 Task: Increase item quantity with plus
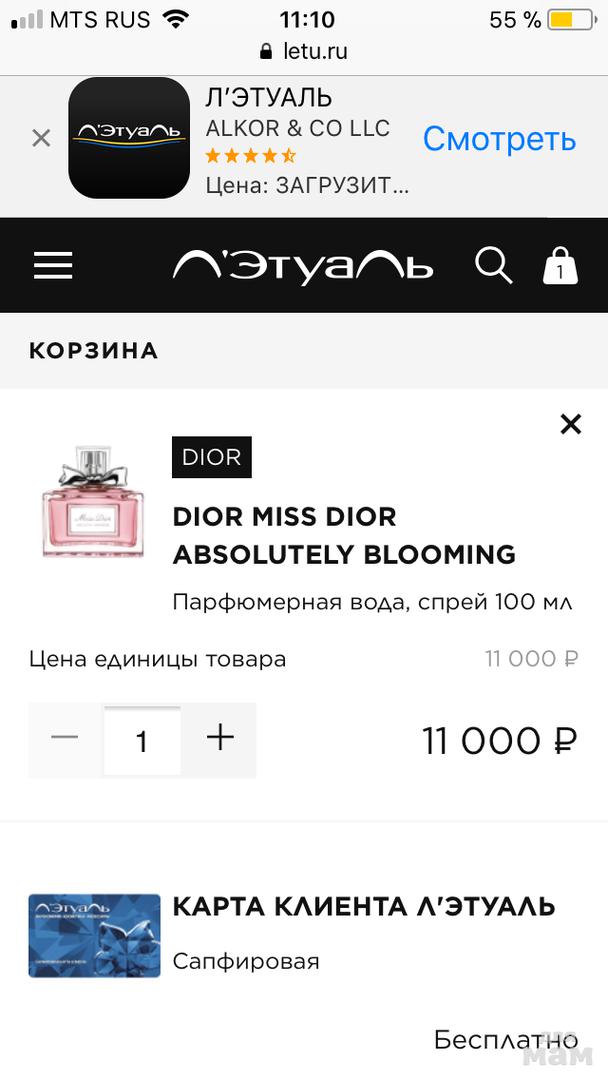pyautogui.click(x=220, y=739)
